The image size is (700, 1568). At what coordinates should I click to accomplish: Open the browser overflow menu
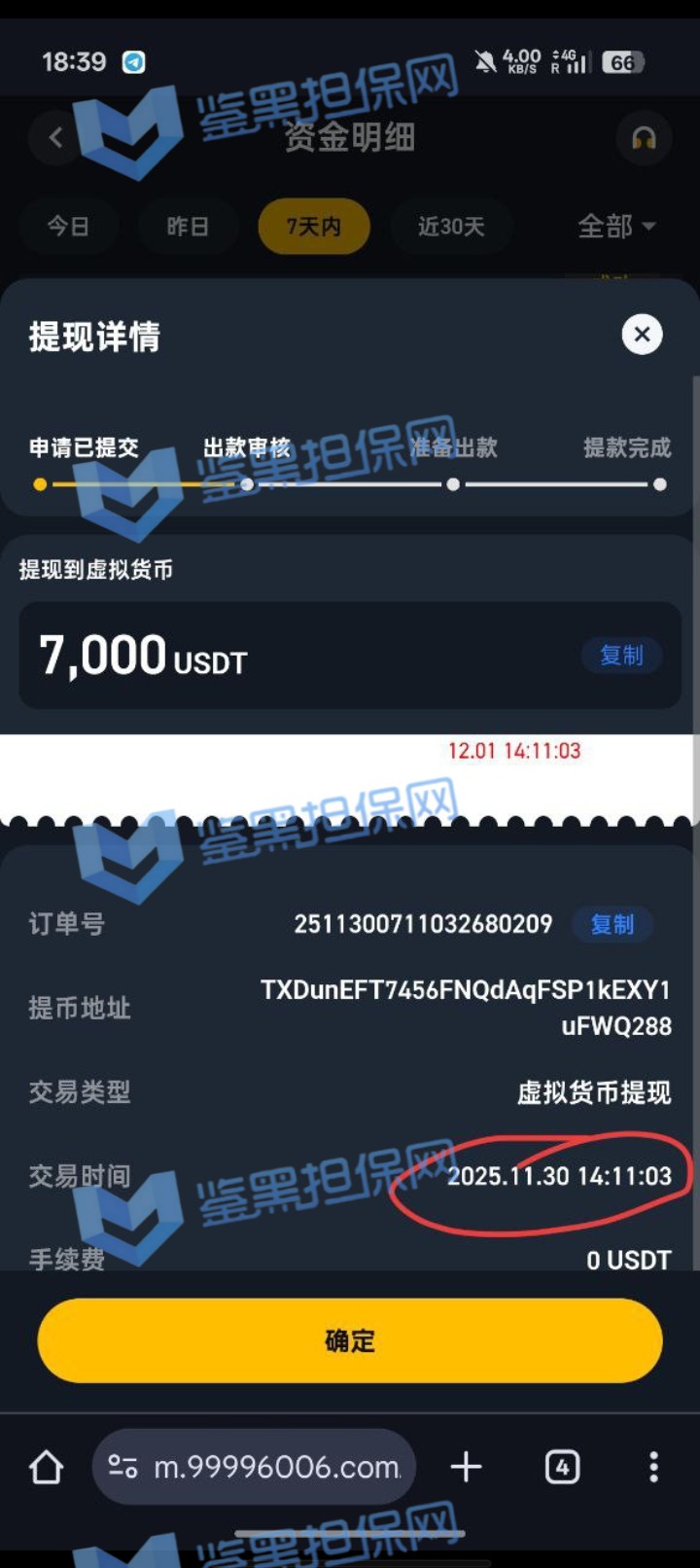pos(653,1467)
